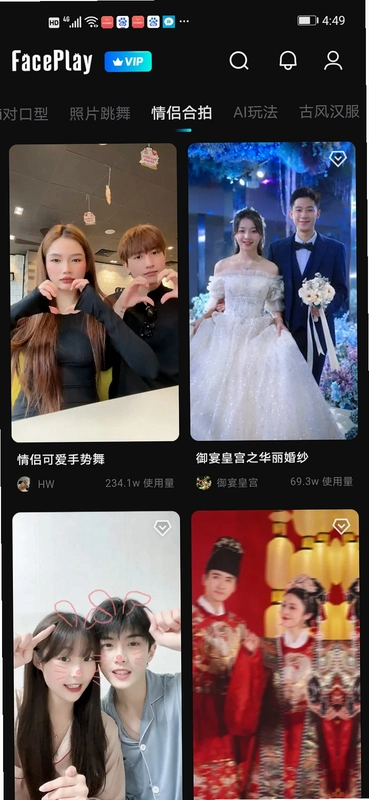Select the 情侣合拍 tab

(x=182, y=113)
